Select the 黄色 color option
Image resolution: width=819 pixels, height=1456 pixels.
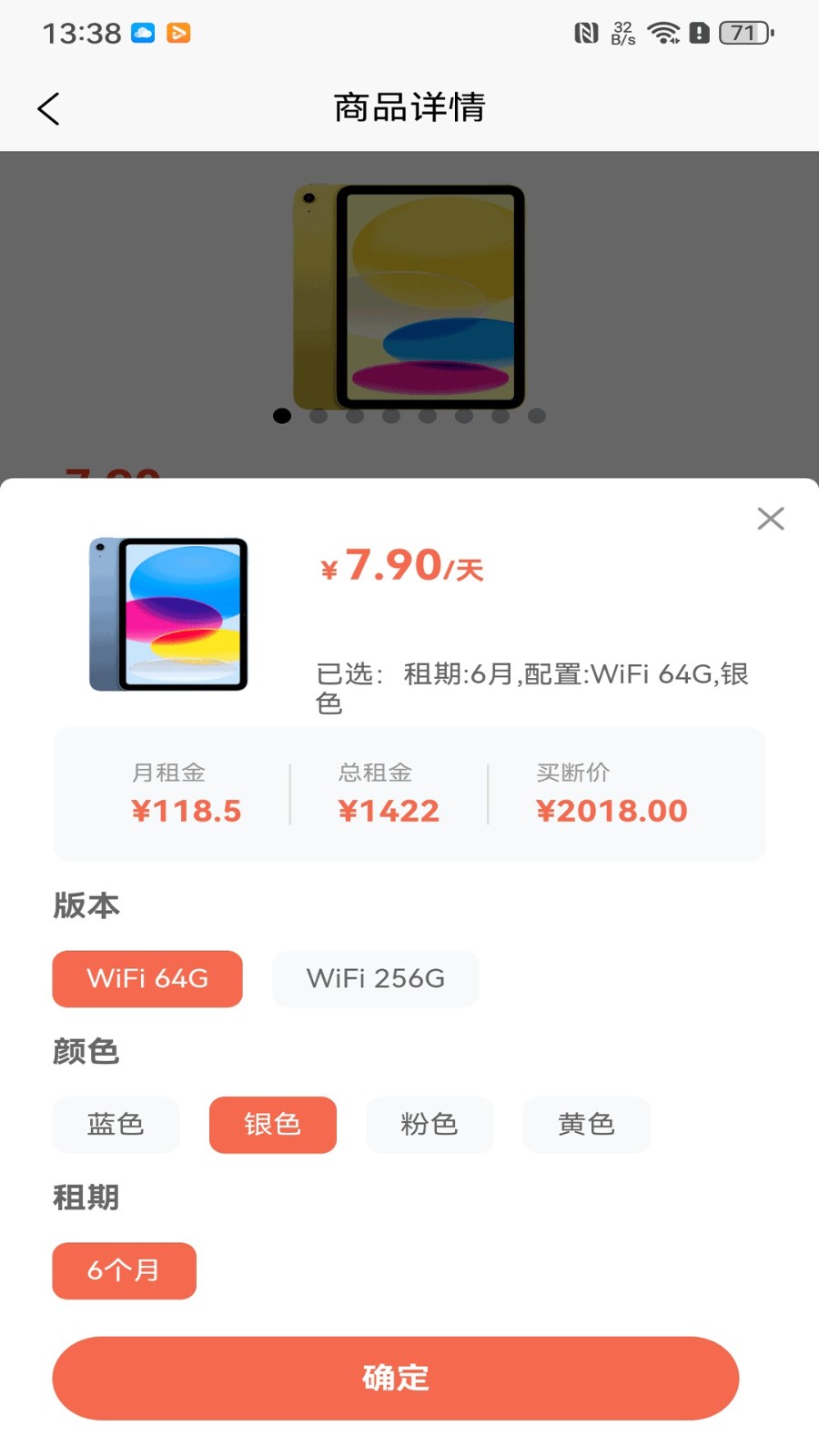click(586, 1125)
